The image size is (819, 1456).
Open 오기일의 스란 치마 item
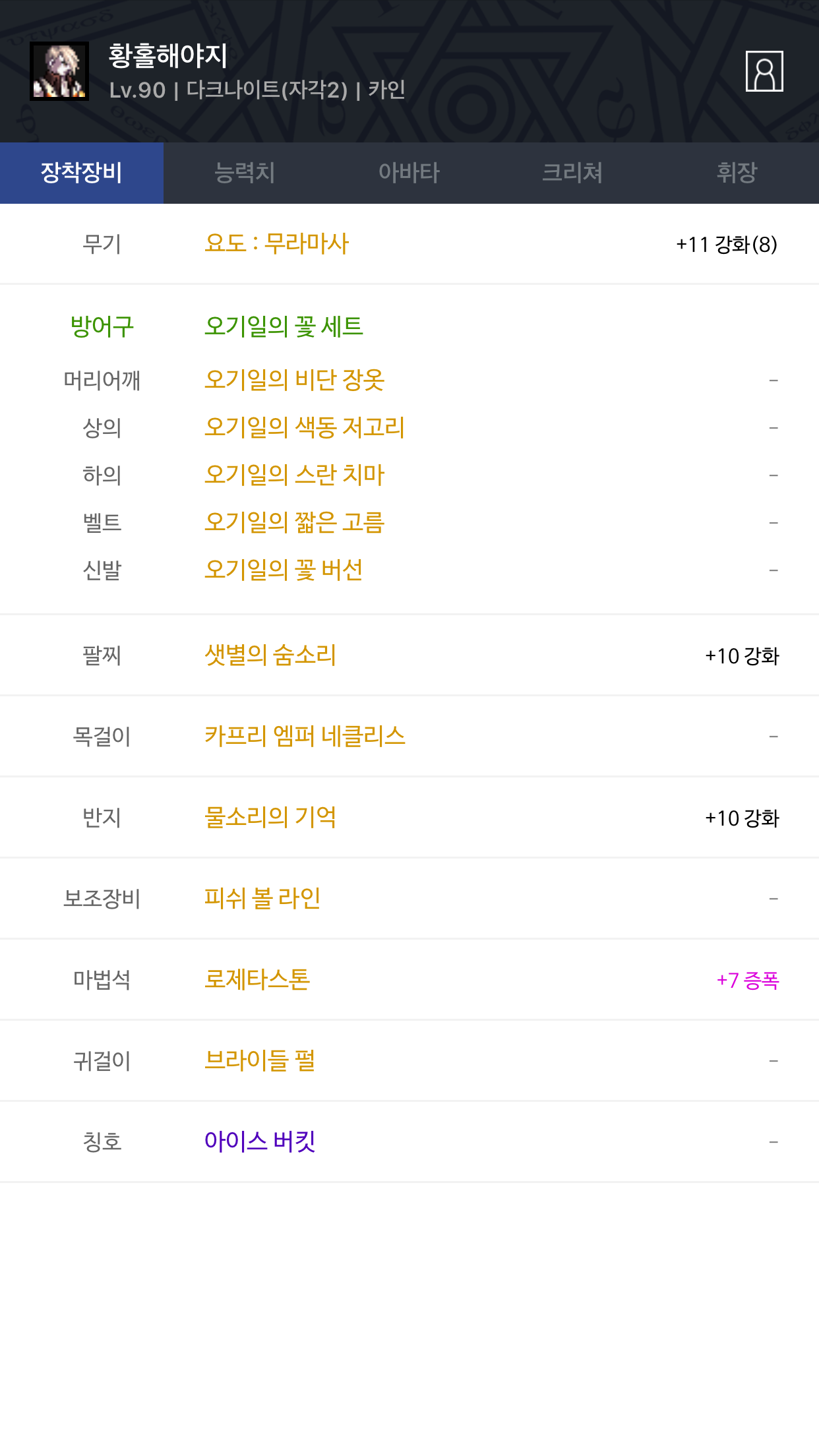click(294, 475)
